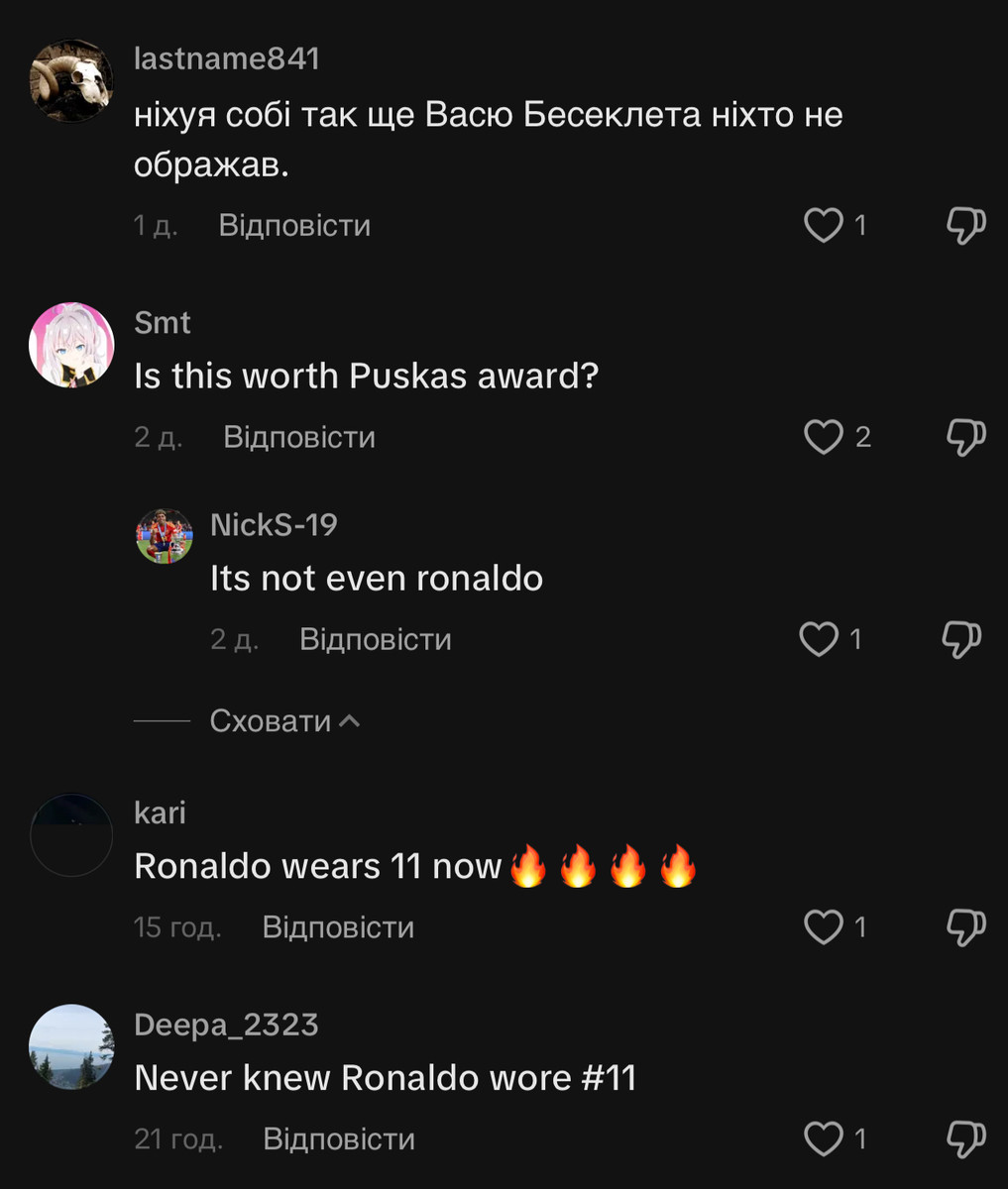
Task: Like NickS-19's reply
Action: (x=819, y=639)
